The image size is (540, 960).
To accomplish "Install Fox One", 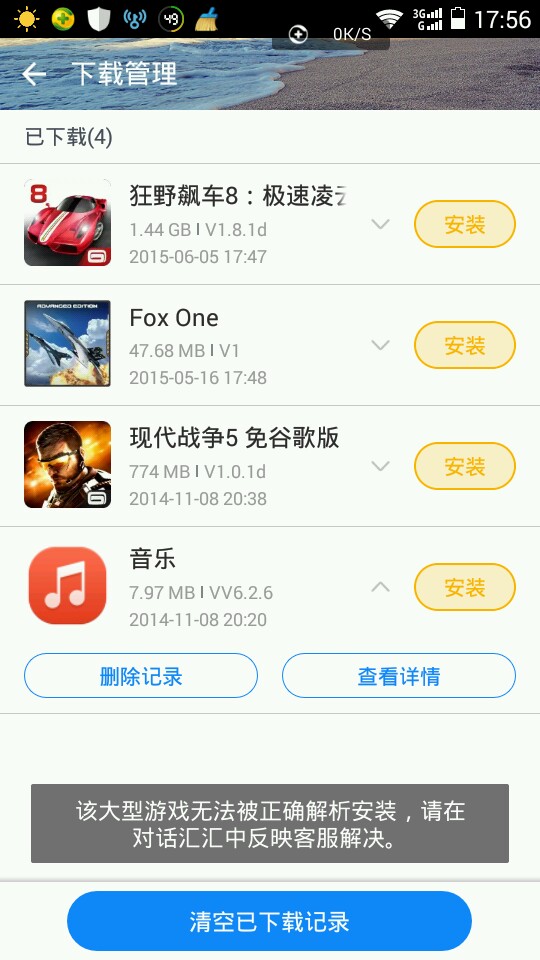I will coord(465,345).
